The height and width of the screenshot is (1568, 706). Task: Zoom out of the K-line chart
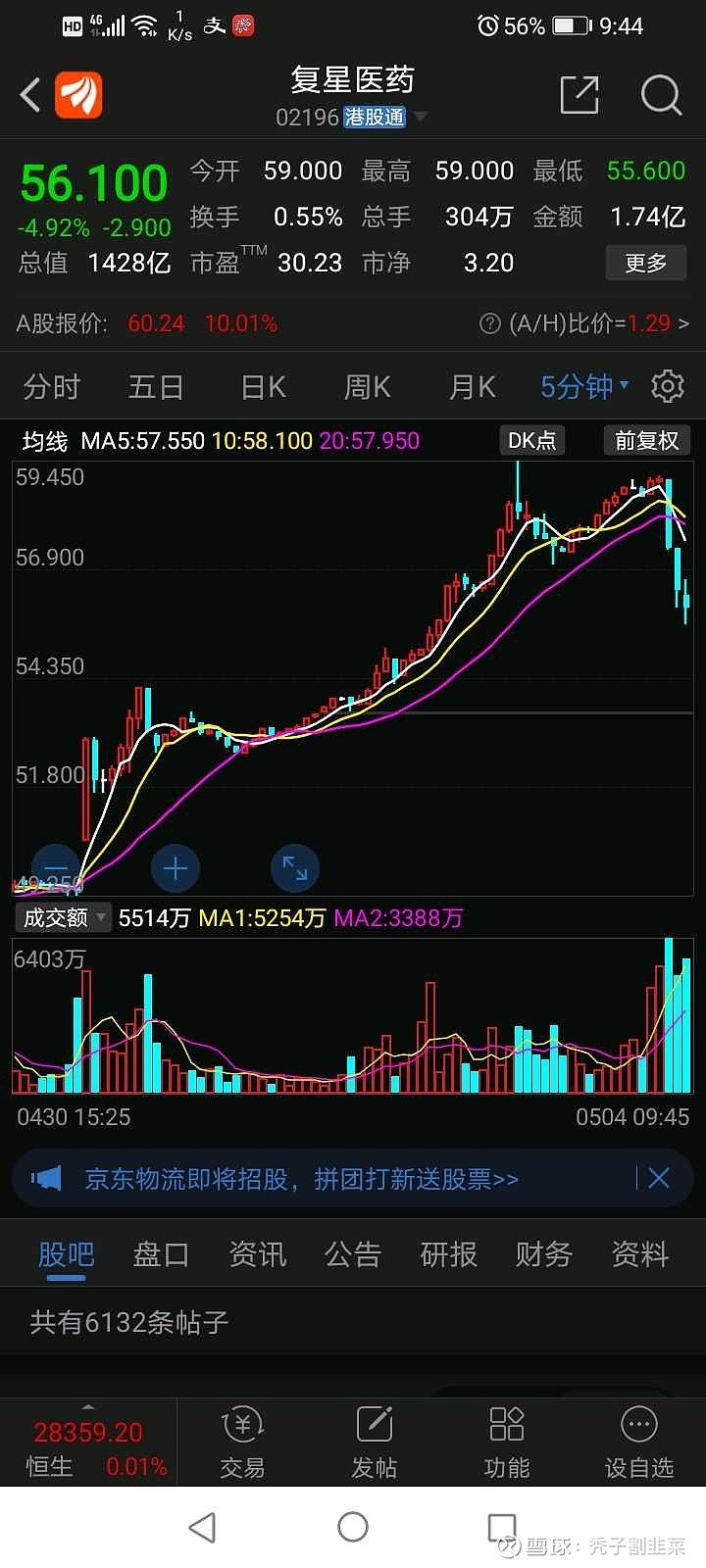point(56,868)
